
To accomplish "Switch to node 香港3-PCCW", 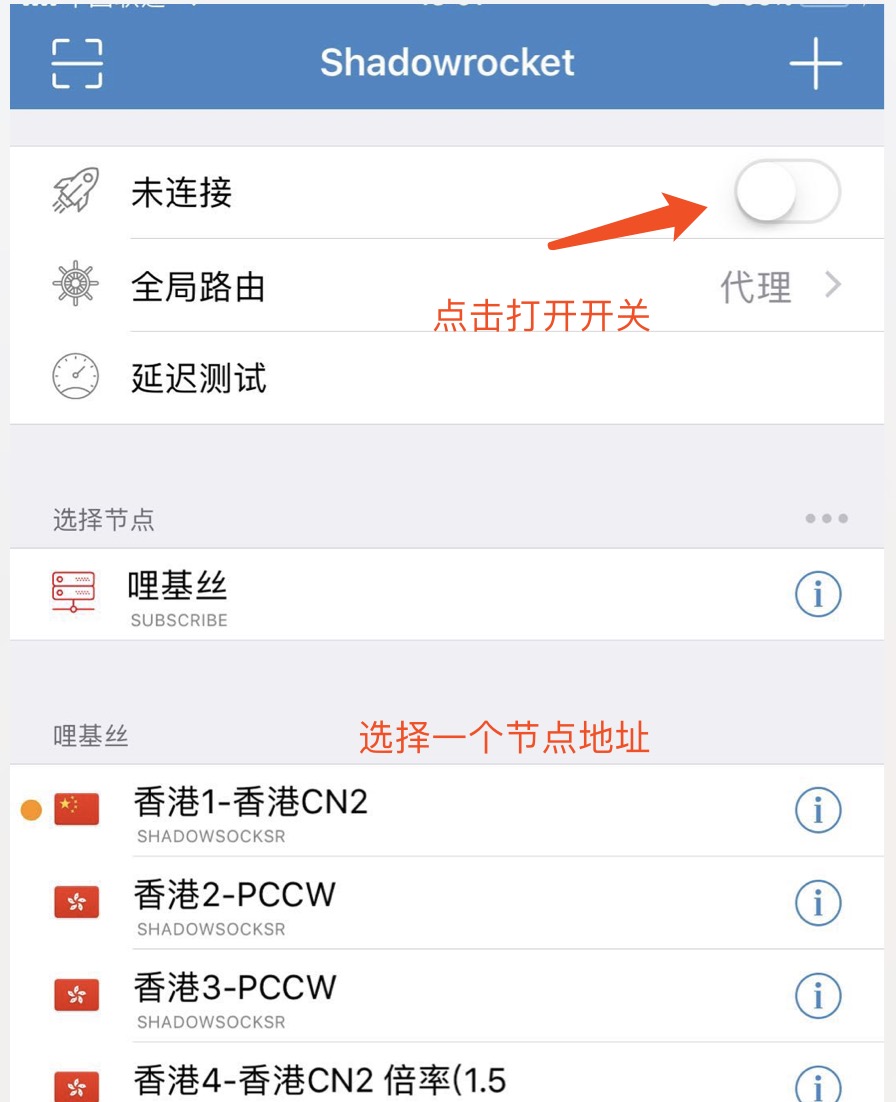I will 400,997.
